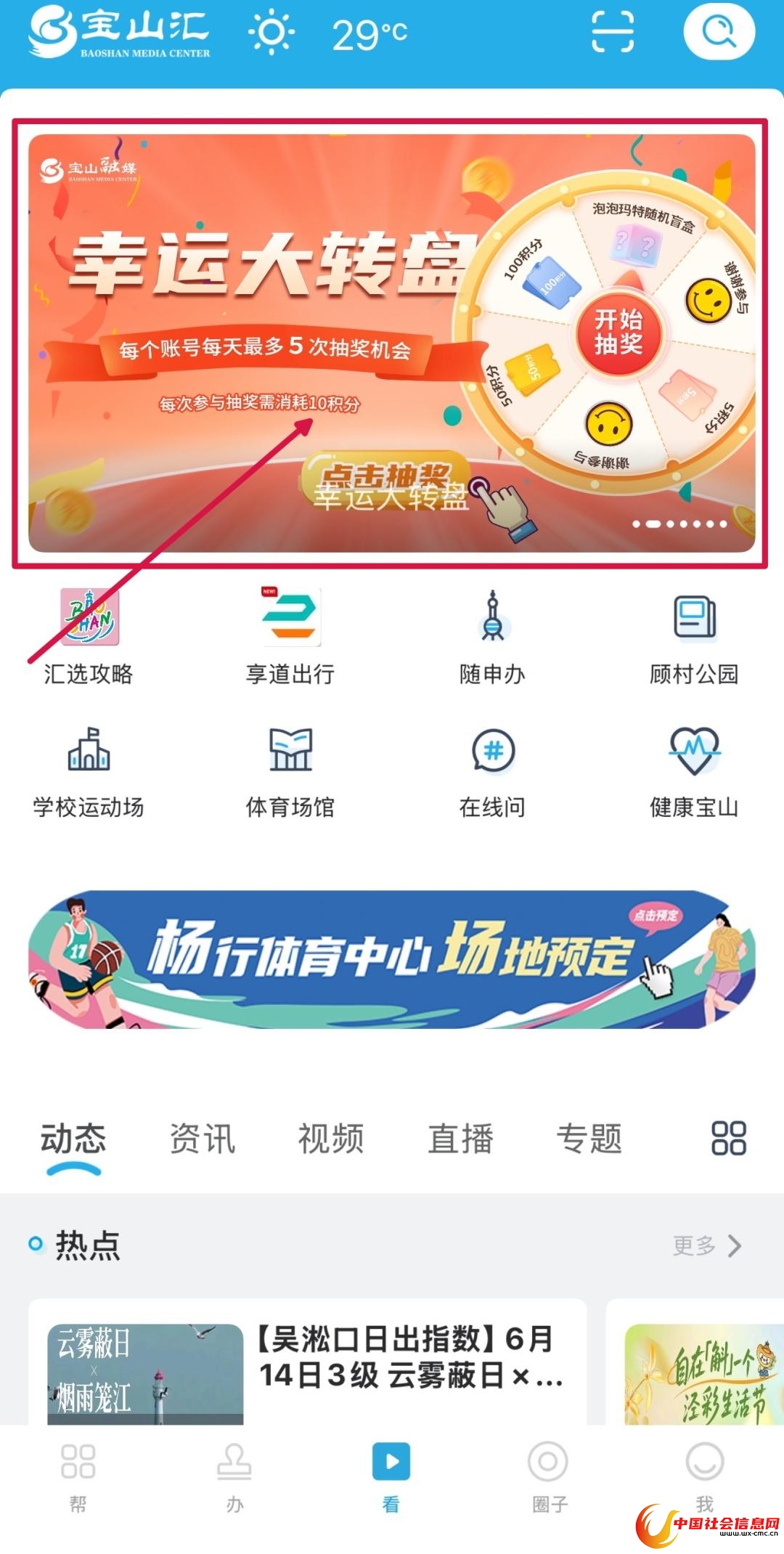
Task: Open the channel grid icon
Action: coord(729,1138)
